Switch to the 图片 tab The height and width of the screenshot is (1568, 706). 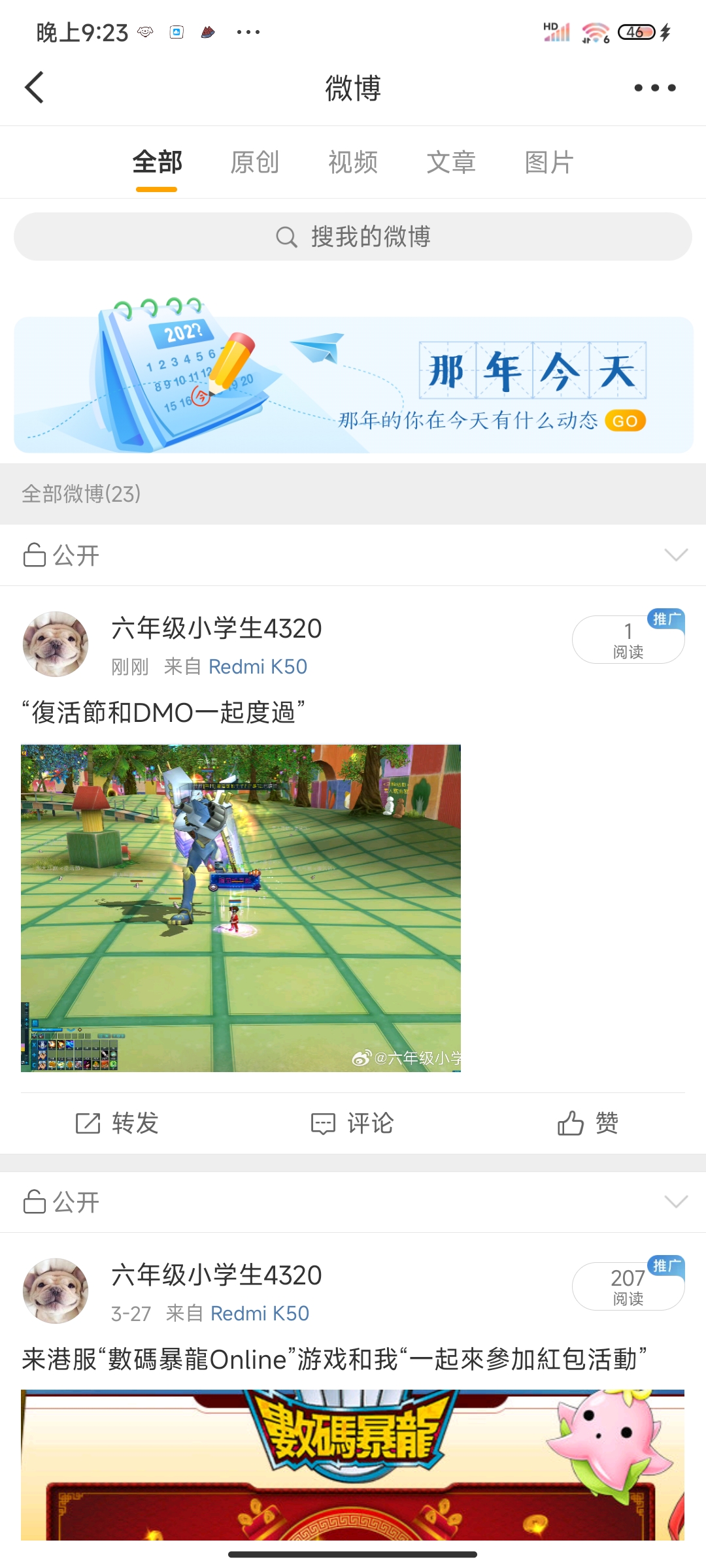pyautogui.click(x=549, y=162)
